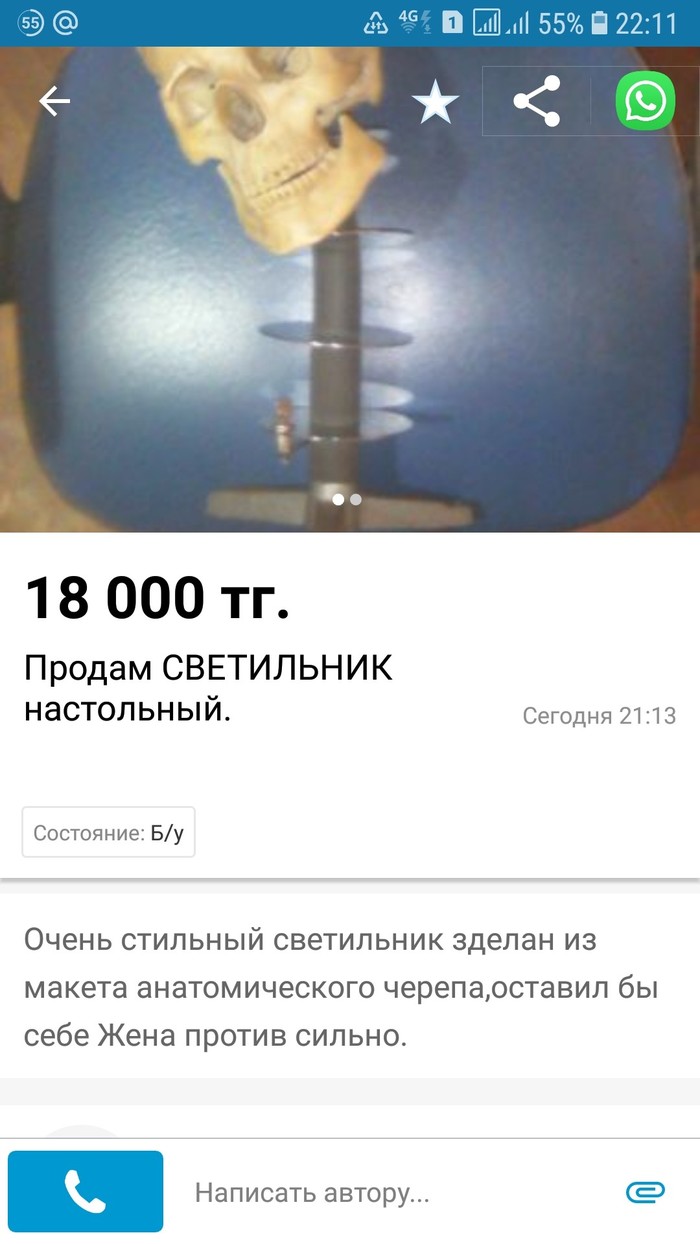Share this lamp listing
This screenshot has width=700, height=1244.
[x=536, y=101]
